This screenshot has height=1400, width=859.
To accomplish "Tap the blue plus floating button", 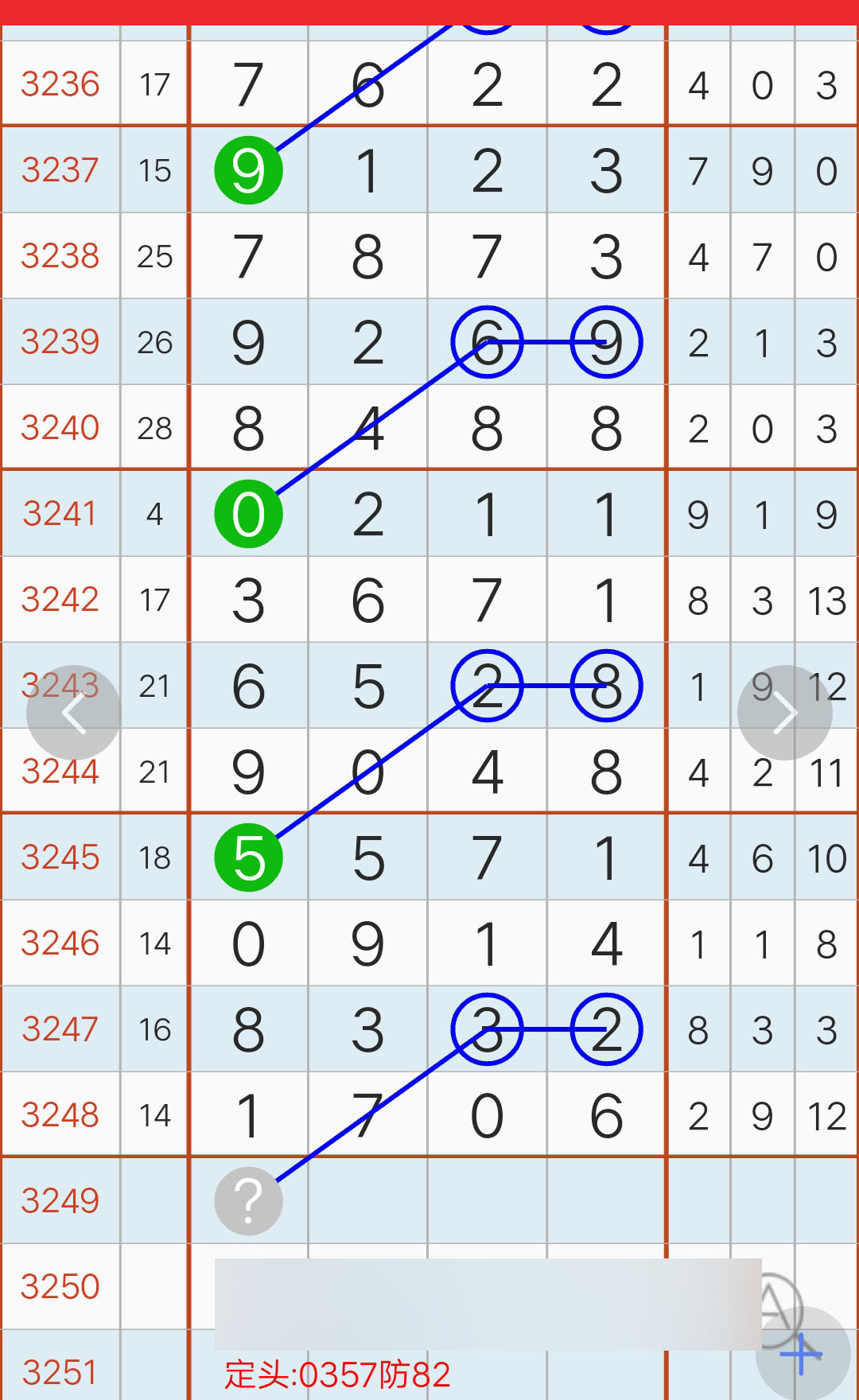I will click(x=802, y=1354).
